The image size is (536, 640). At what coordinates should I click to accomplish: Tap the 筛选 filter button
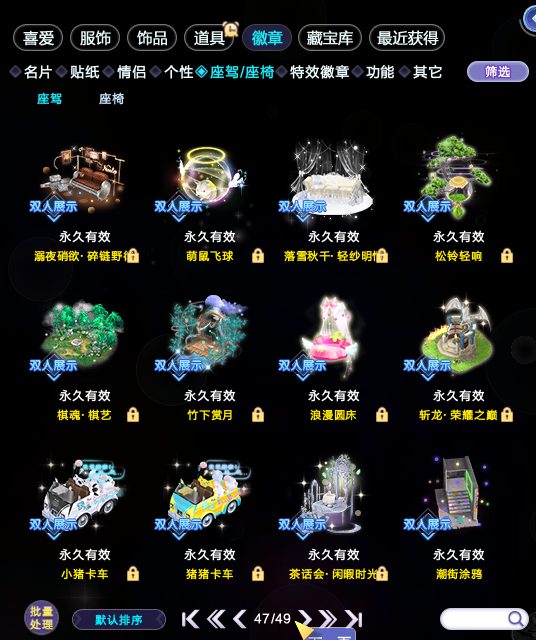click(x=498, y=72)
